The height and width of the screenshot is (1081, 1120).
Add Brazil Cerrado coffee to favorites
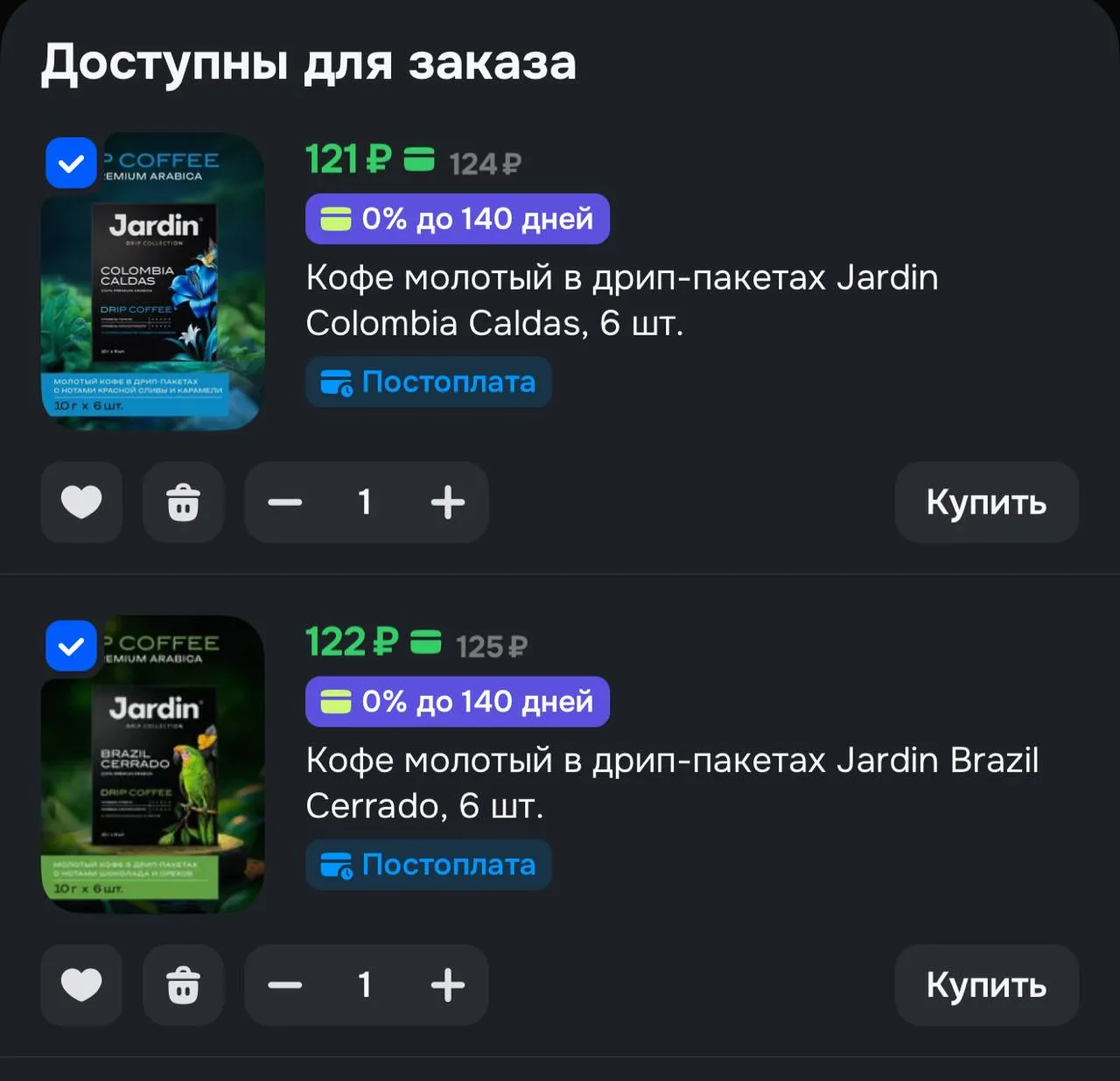point(81,985)
